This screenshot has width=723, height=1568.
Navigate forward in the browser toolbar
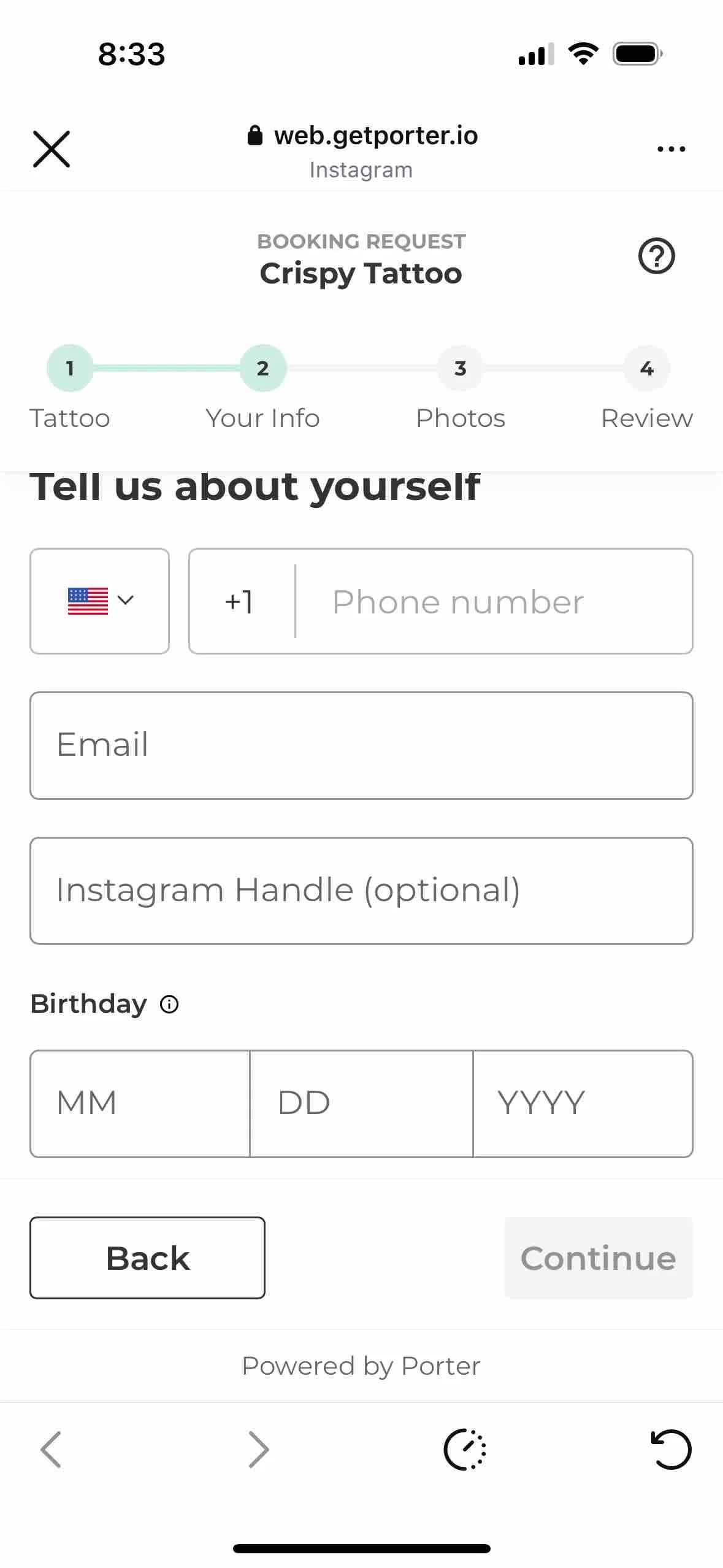258,1450
